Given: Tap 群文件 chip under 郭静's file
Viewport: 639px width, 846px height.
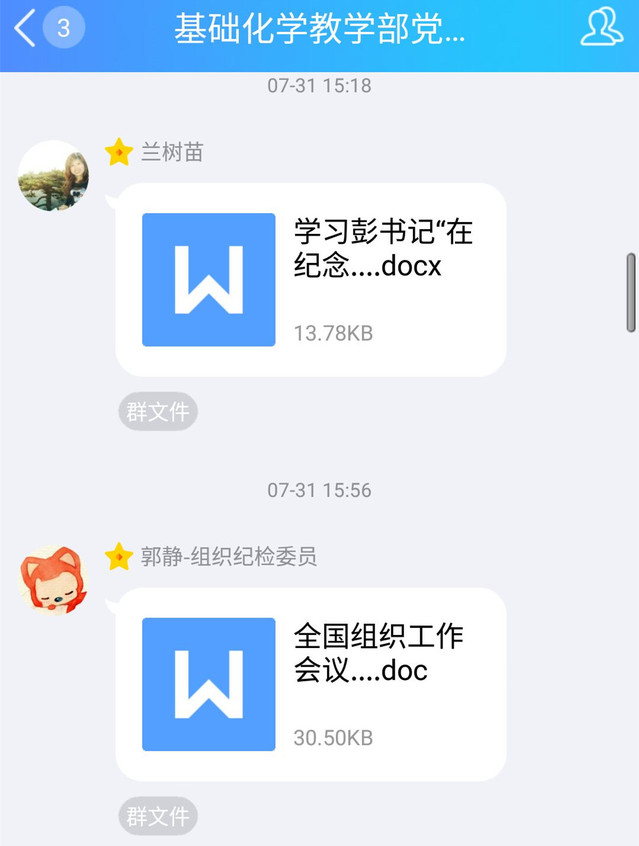Looking at the screenshot, I should pyautogui.click(x=158, y=816).
